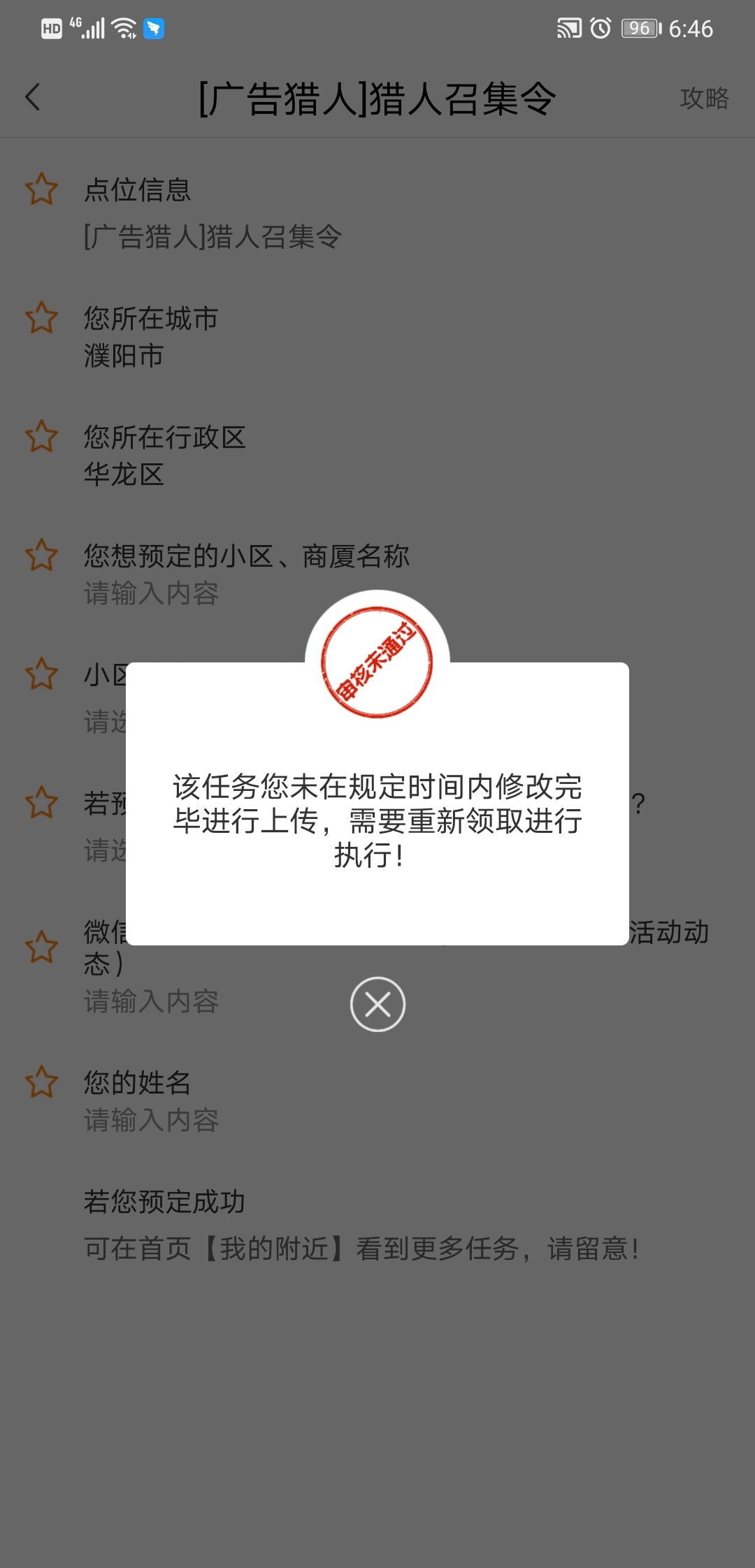The width and height of the screenshot is (755, 1568).
Task: Open the 攻略 guide
Action: pos(704,98)
